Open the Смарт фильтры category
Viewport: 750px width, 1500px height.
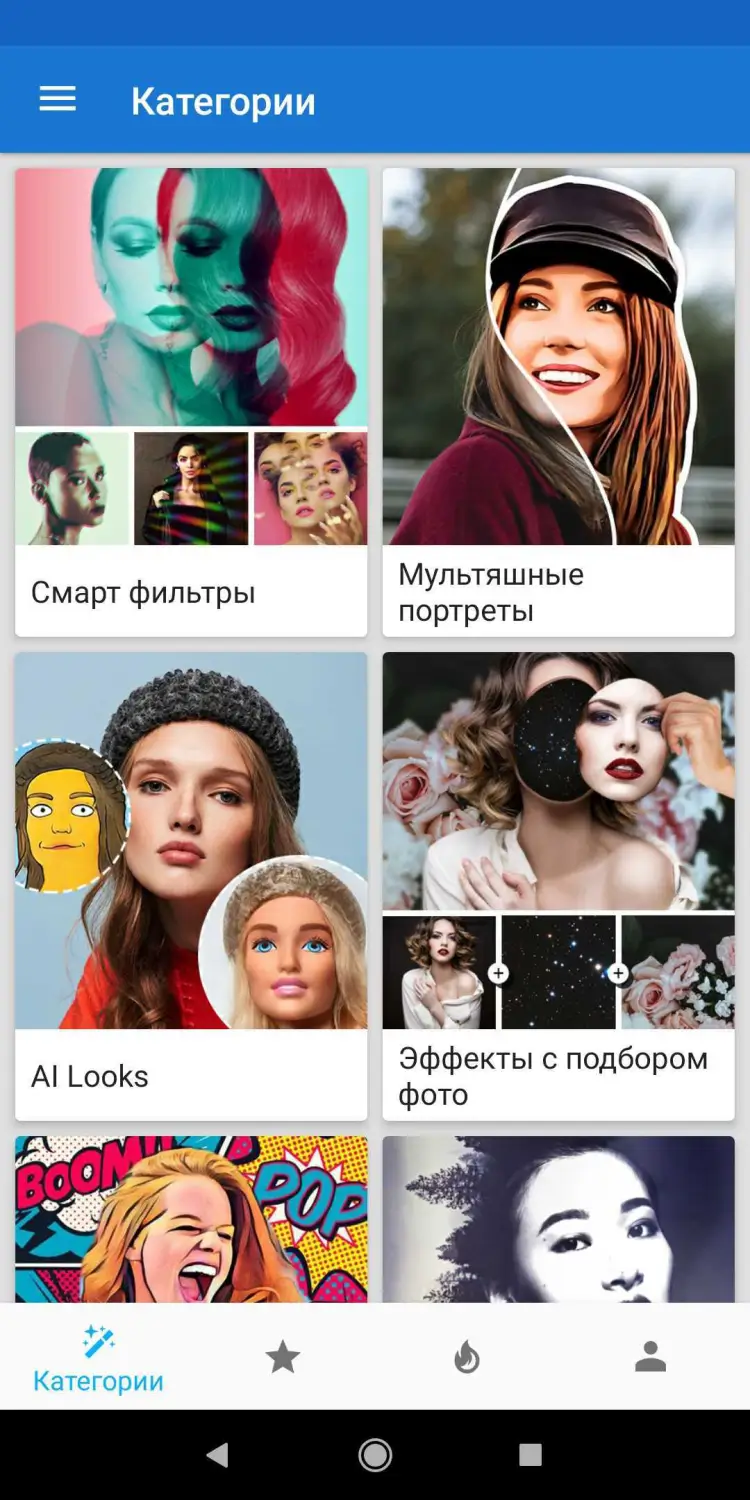[x=191, y=402]
